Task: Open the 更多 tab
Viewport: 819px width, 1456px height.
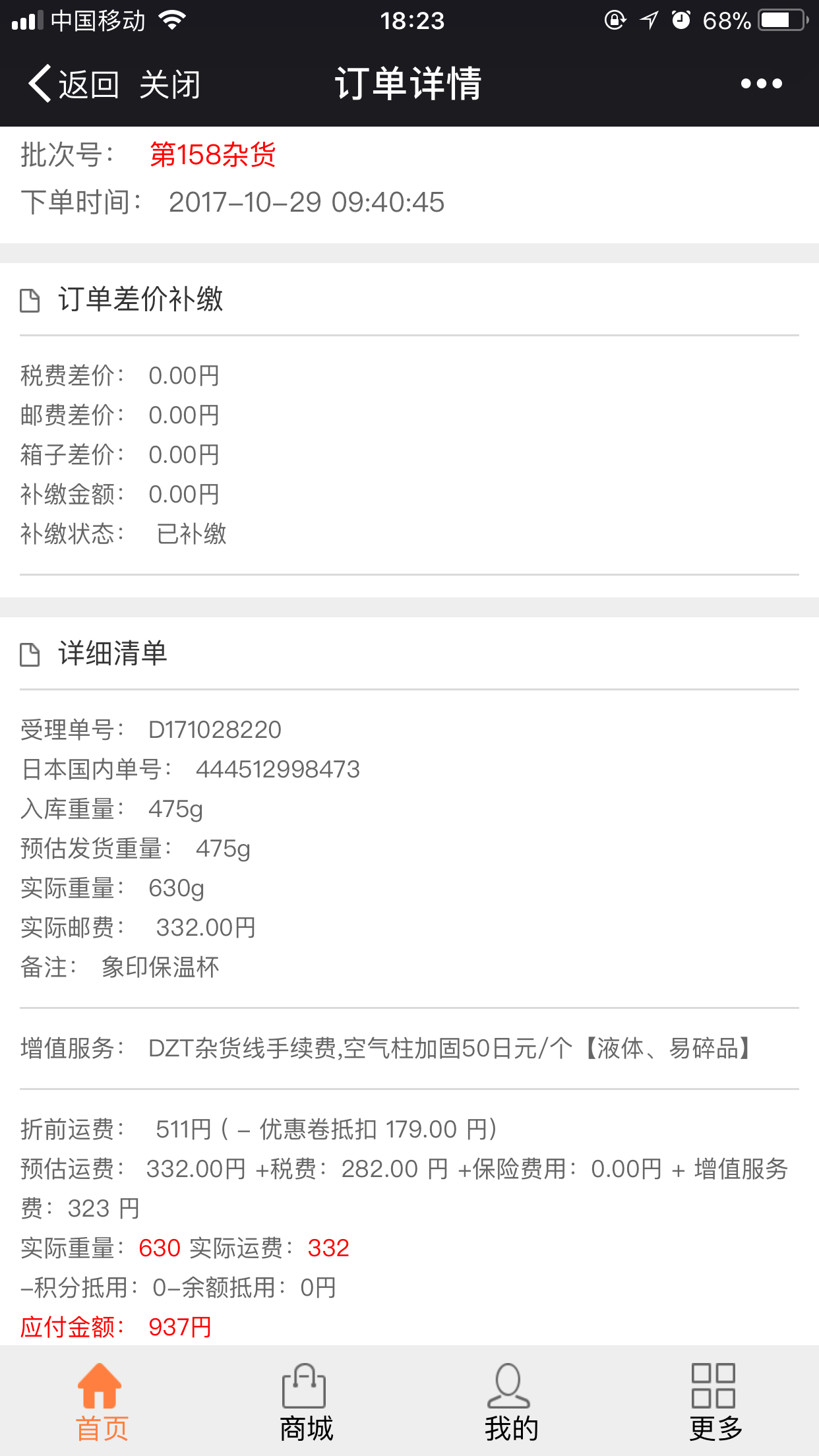Action: pos(715,1402)
